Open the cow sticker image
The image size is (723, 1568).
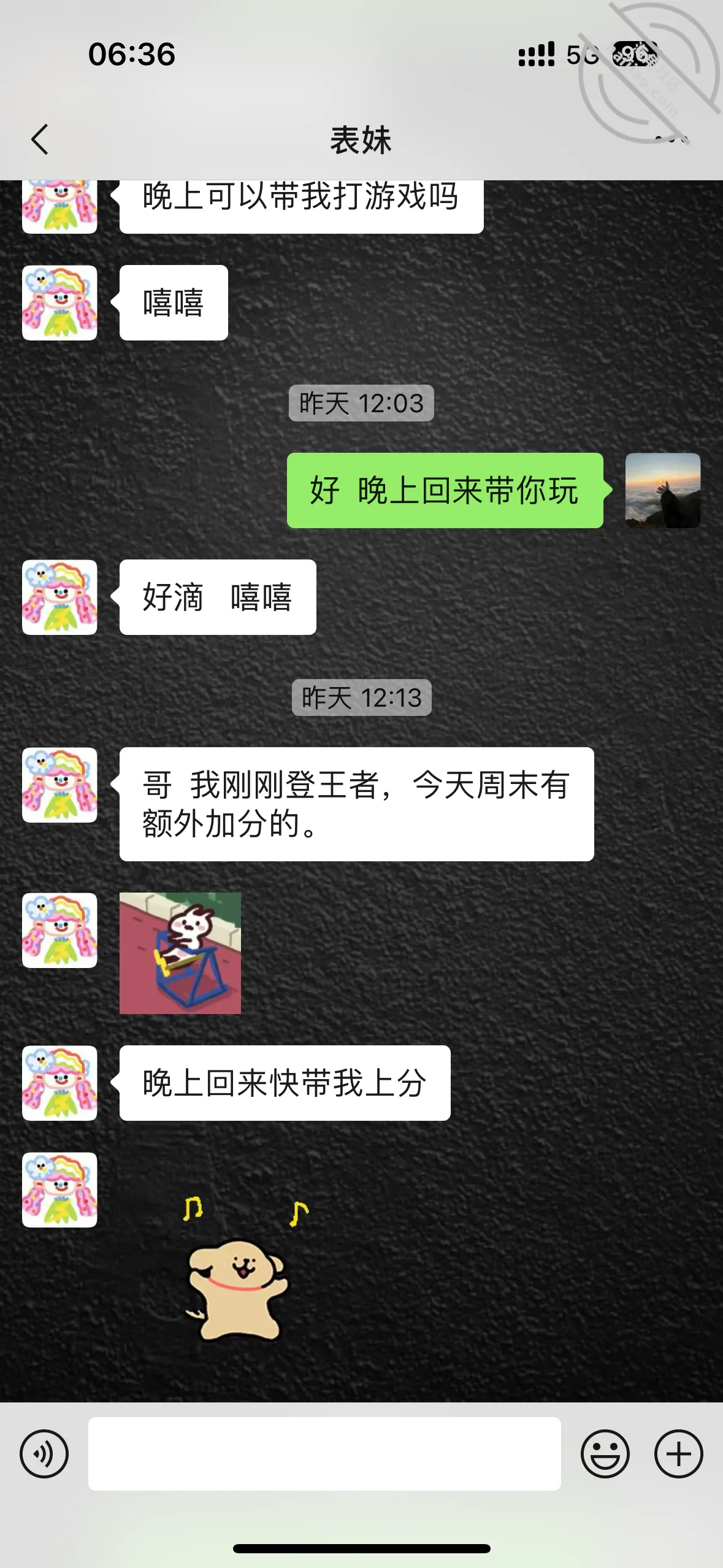coord(180,953)
